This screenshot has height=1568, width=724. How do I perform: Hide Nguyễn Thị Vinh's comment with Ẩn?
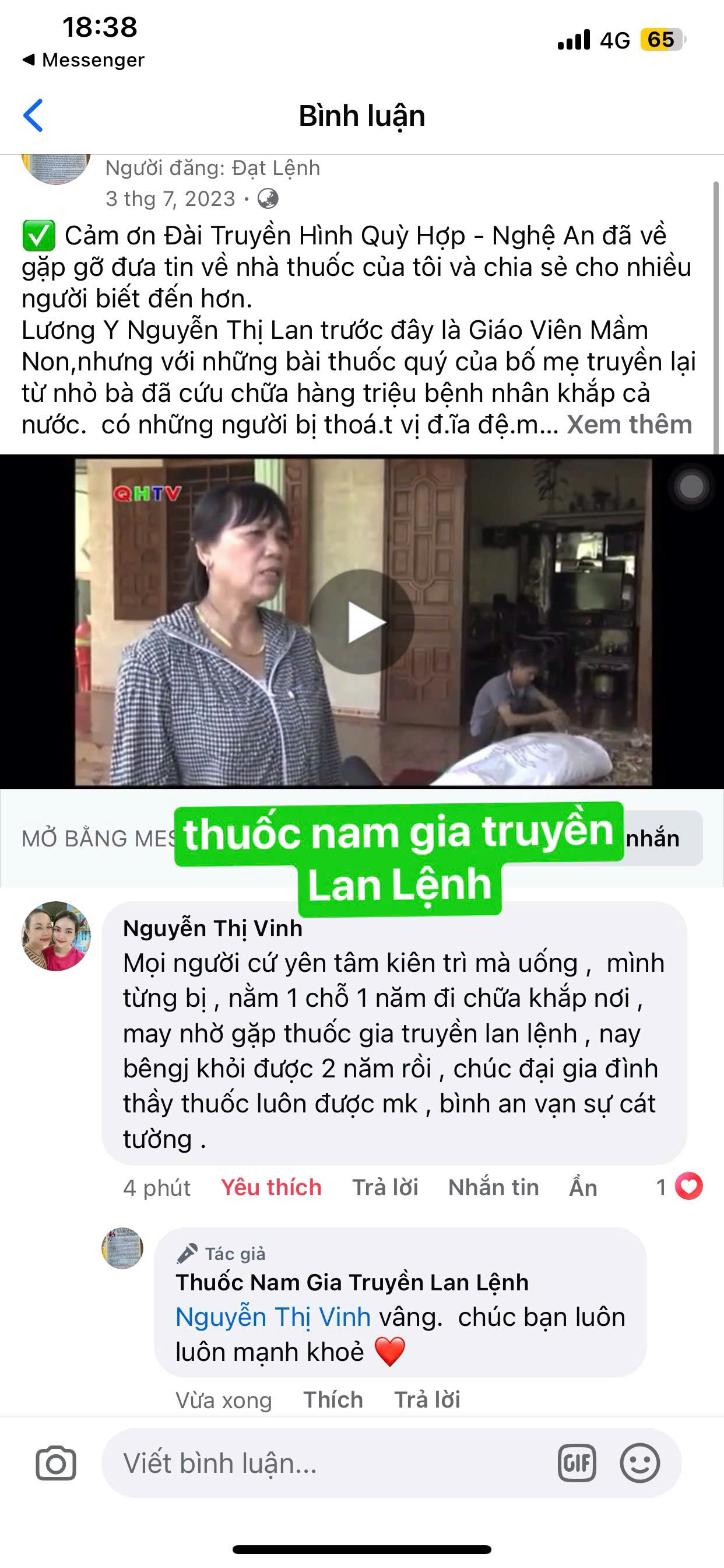[583, 1187]
